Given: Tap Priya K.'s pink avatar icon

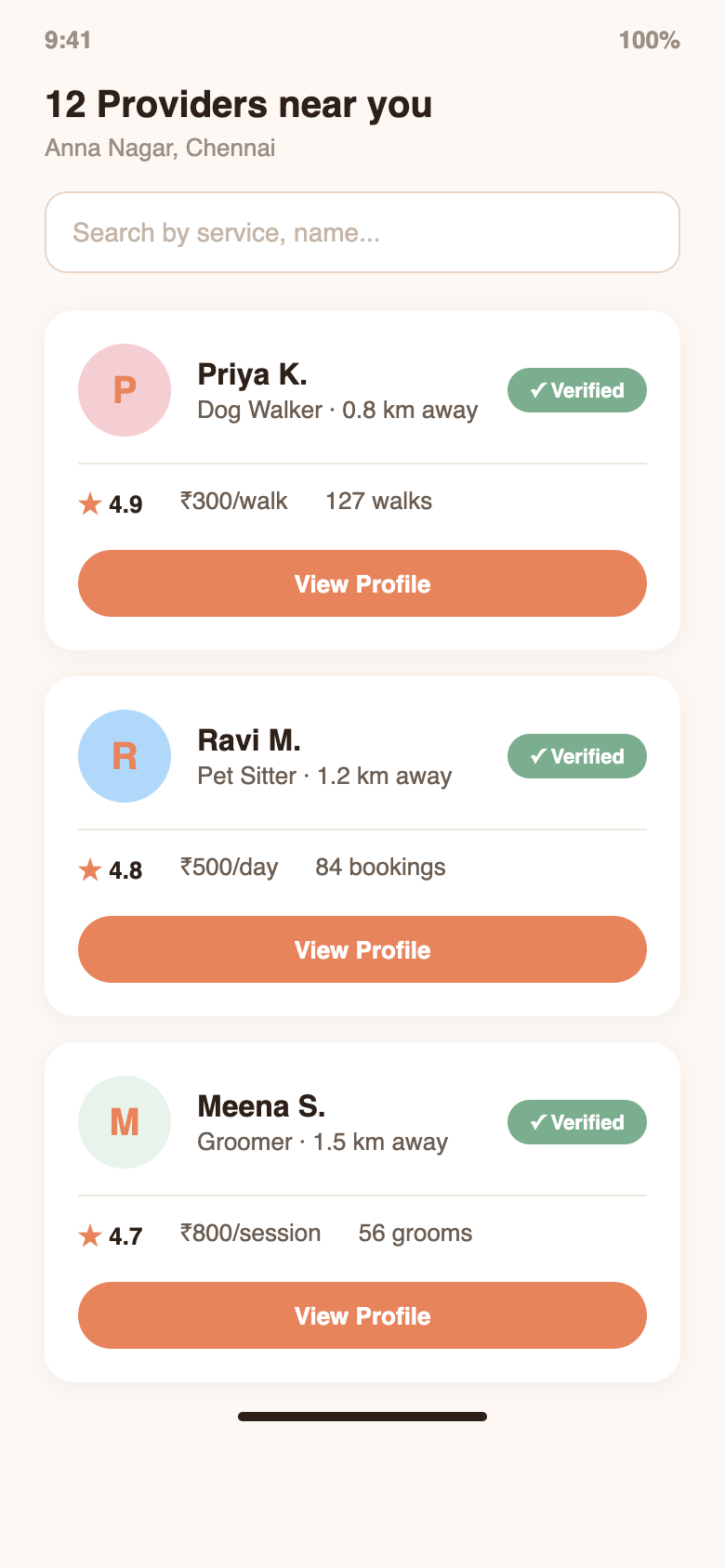Looking at the screenshot, I should coord(124,390).
